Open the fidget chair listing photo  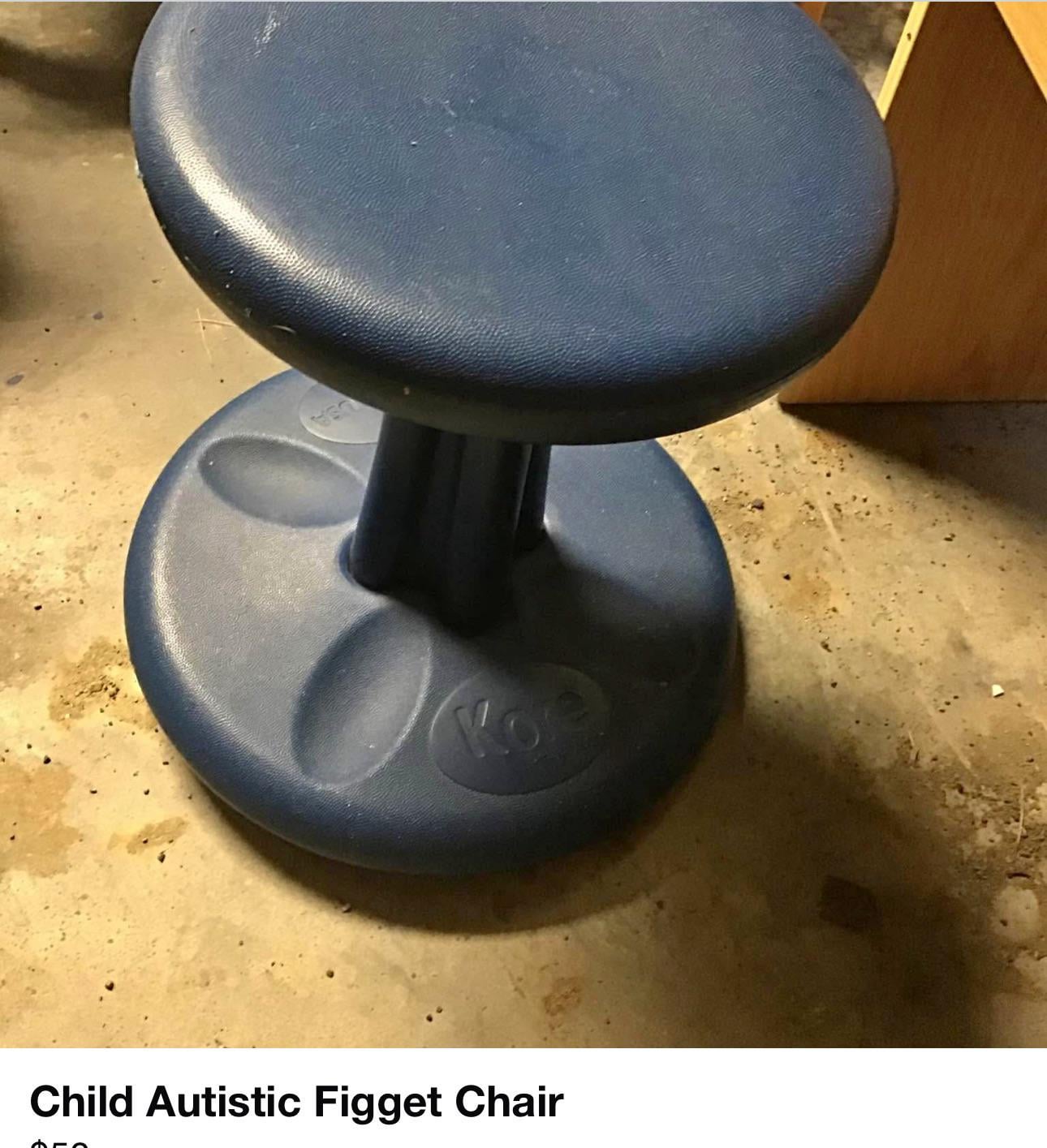coord(523,523)
